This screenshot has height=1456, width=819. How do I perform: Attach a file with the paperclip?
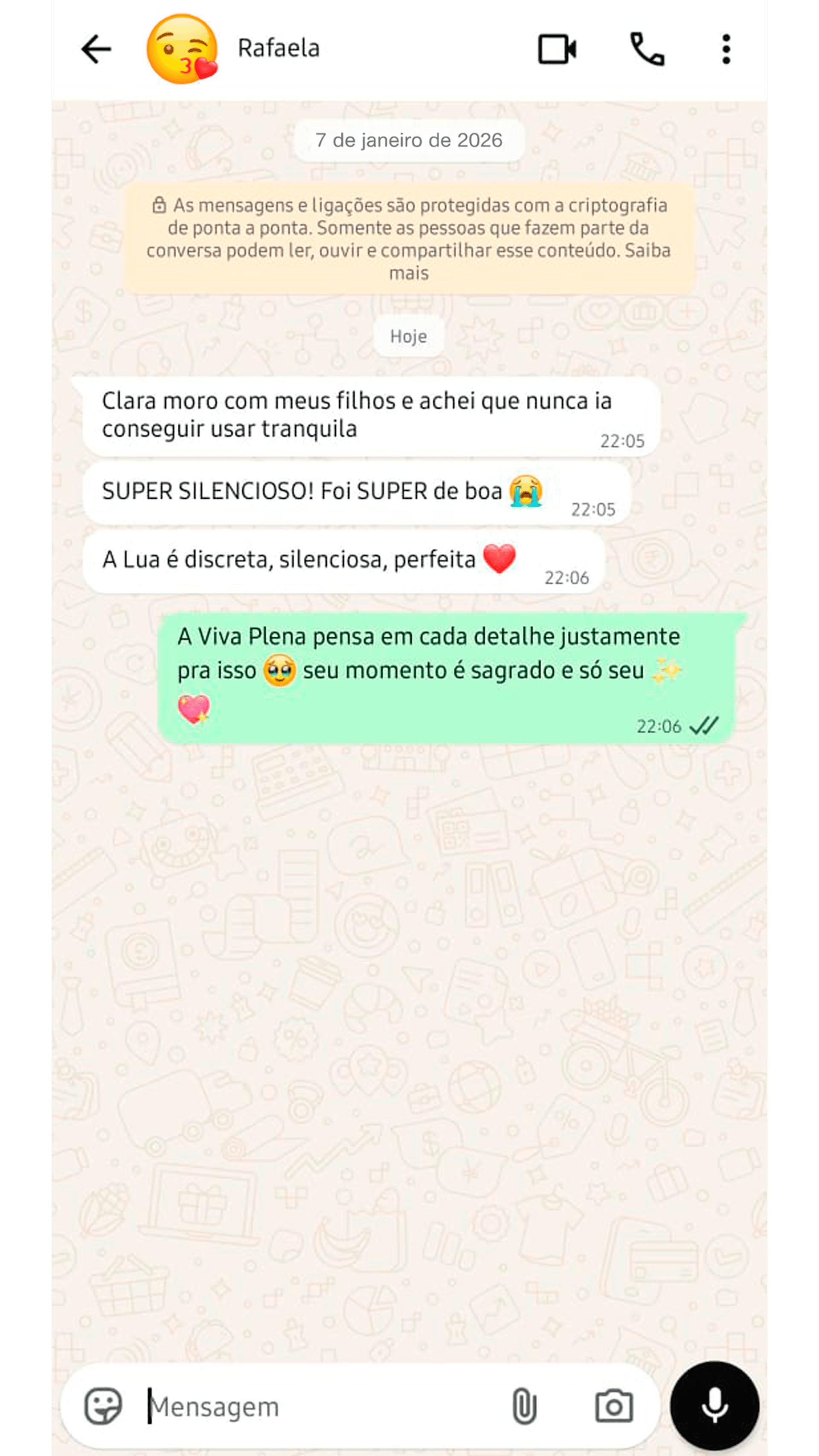pyautogui.click(x=524, y=1406)
